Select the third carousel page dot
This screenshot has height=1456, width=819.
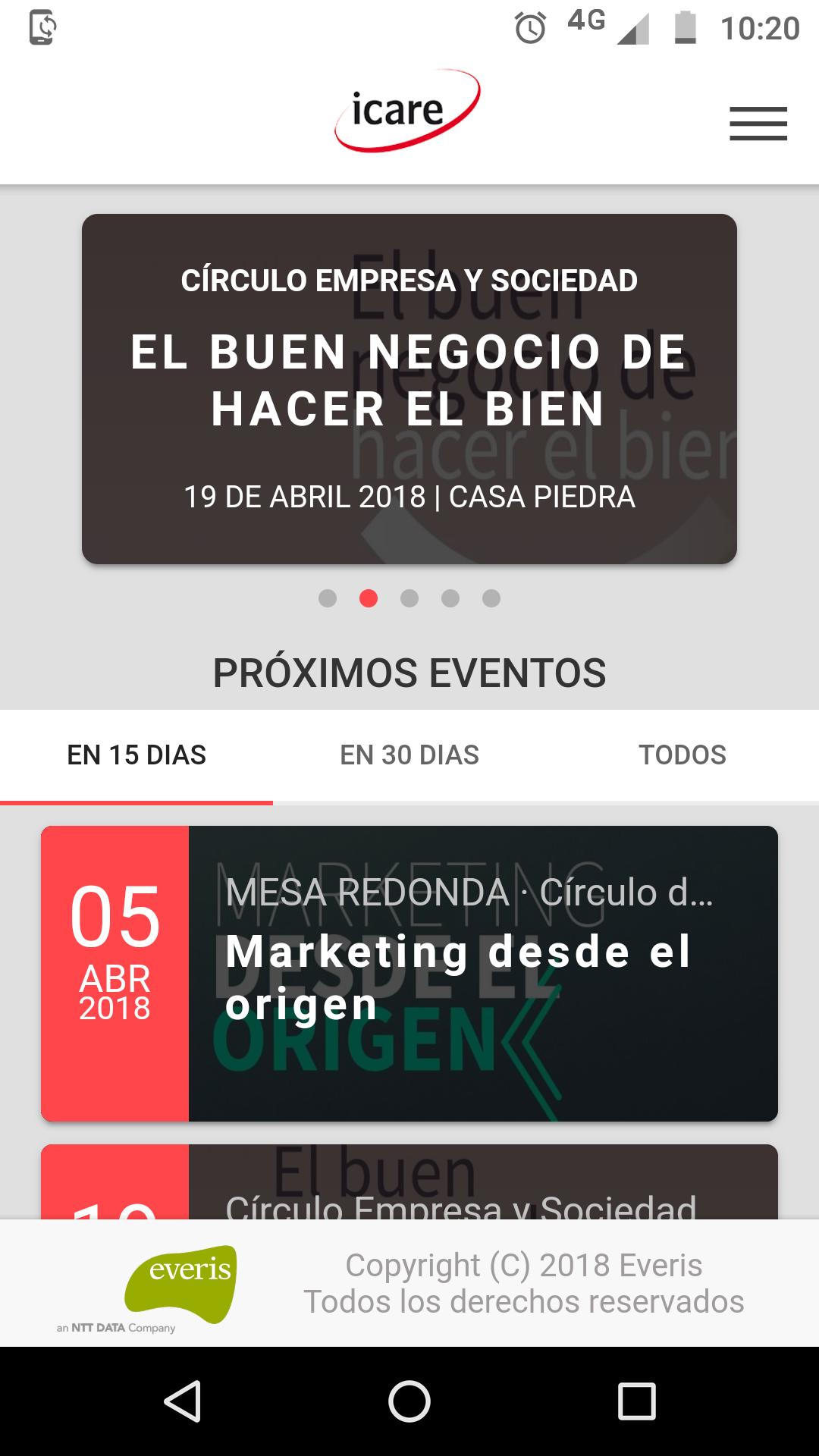tap(409, 598)
